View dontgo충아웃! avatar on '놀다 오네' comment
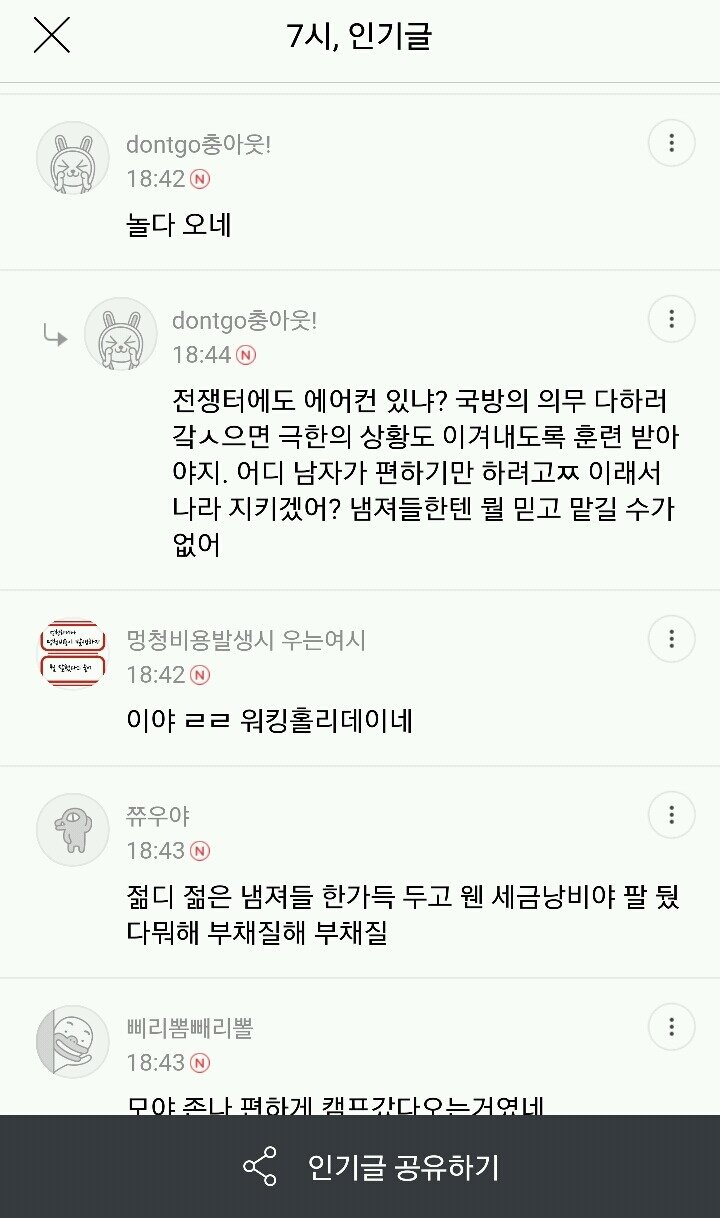The width and height of the screenshot is (720, 1218). [x=72, y=158]
